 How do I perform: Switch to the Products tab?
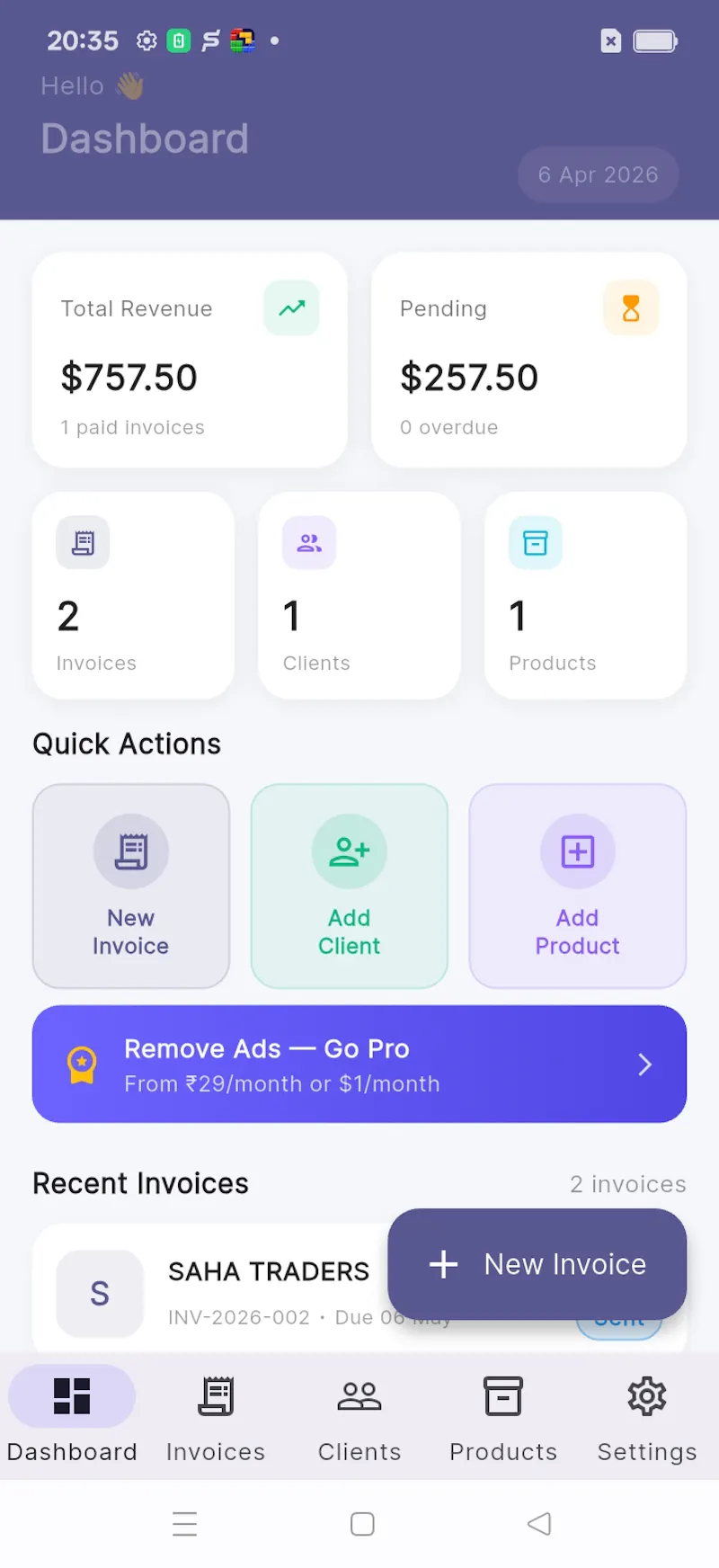[x=503, y=1415]
